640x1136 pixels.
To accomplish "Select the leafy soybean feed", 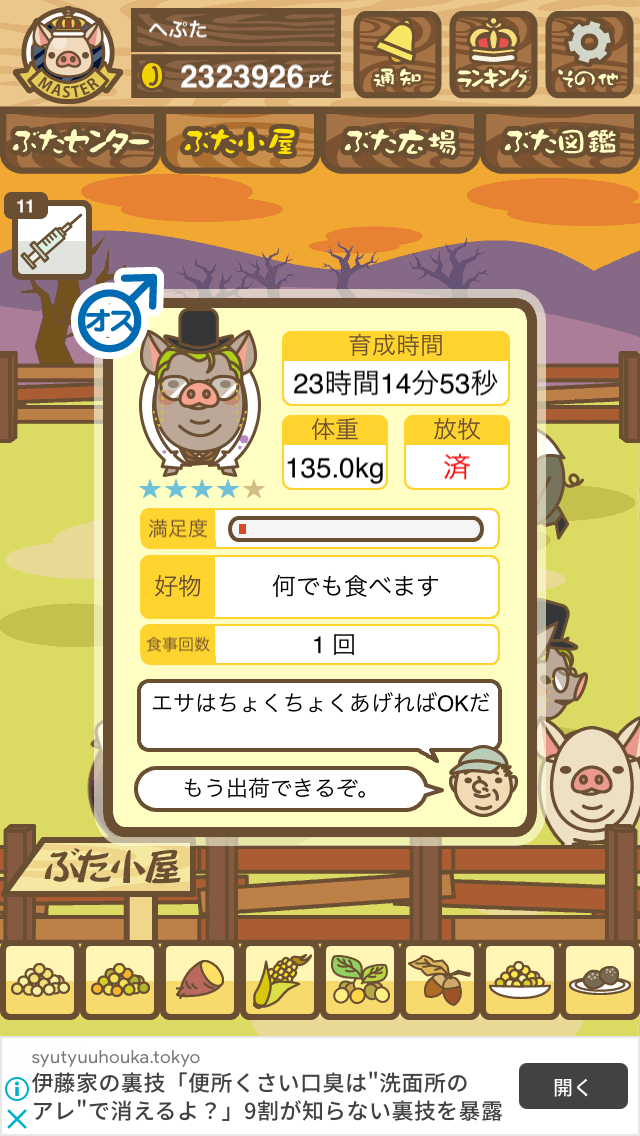I will [360, 981].
